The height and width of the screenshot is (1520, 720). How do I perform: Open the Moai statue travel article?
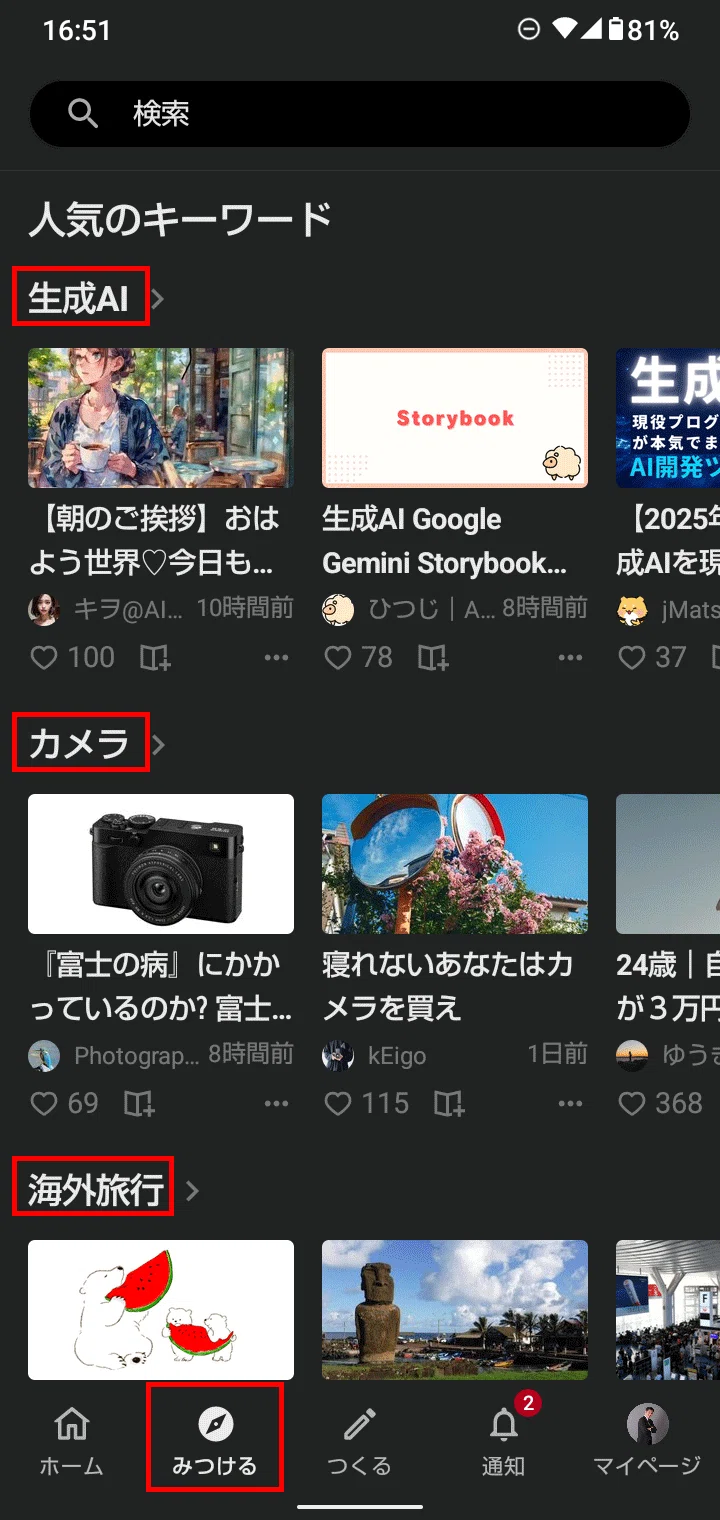pos(455,1310)
